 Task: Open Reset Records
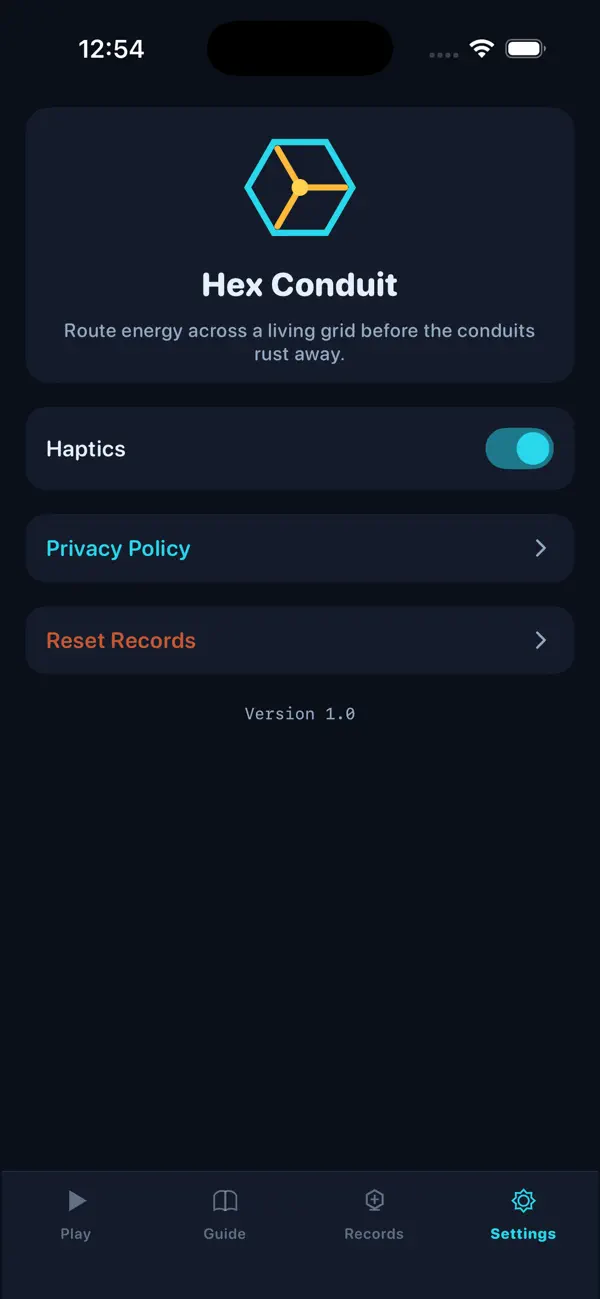click(x=300, y=640)
